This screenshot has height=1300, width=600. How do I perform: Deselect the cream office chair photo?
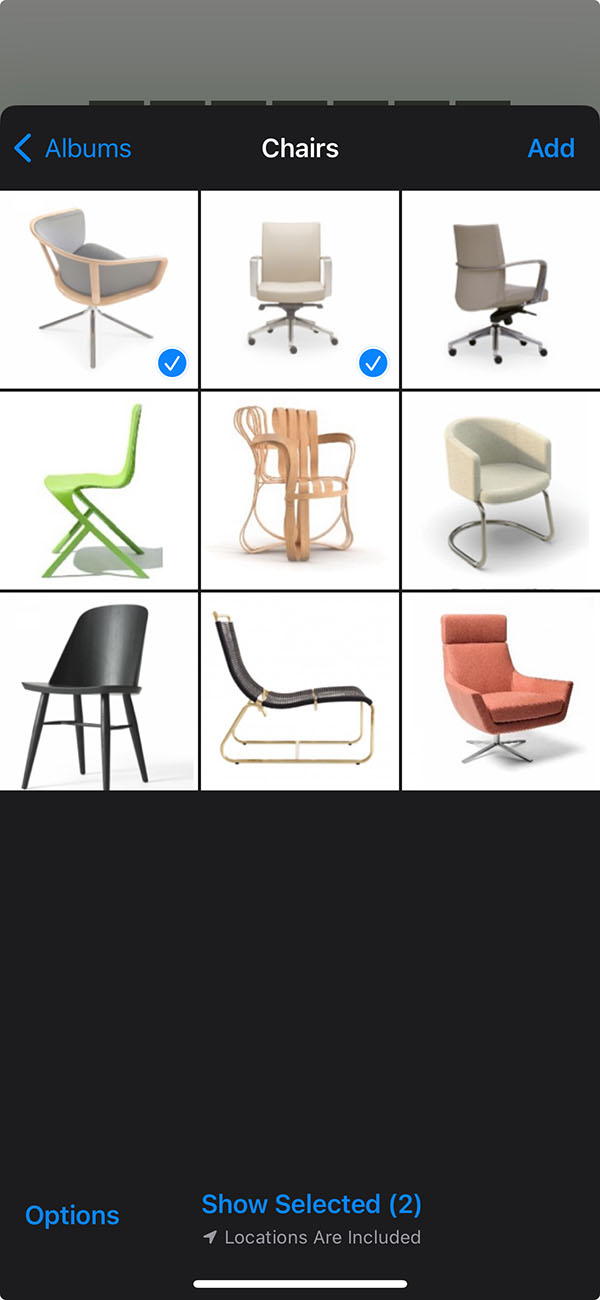tap(300, 289)
